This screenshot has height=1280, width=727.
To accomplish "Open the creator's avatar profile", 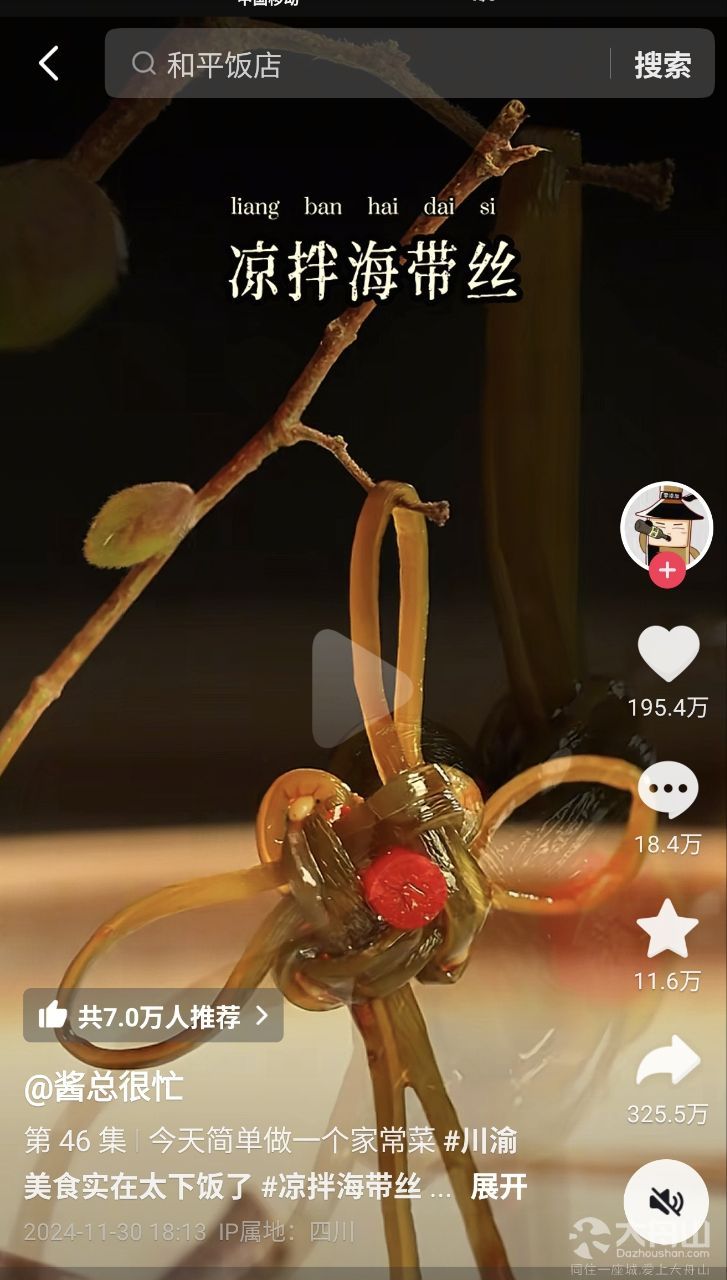I will [x=667, y=526].
